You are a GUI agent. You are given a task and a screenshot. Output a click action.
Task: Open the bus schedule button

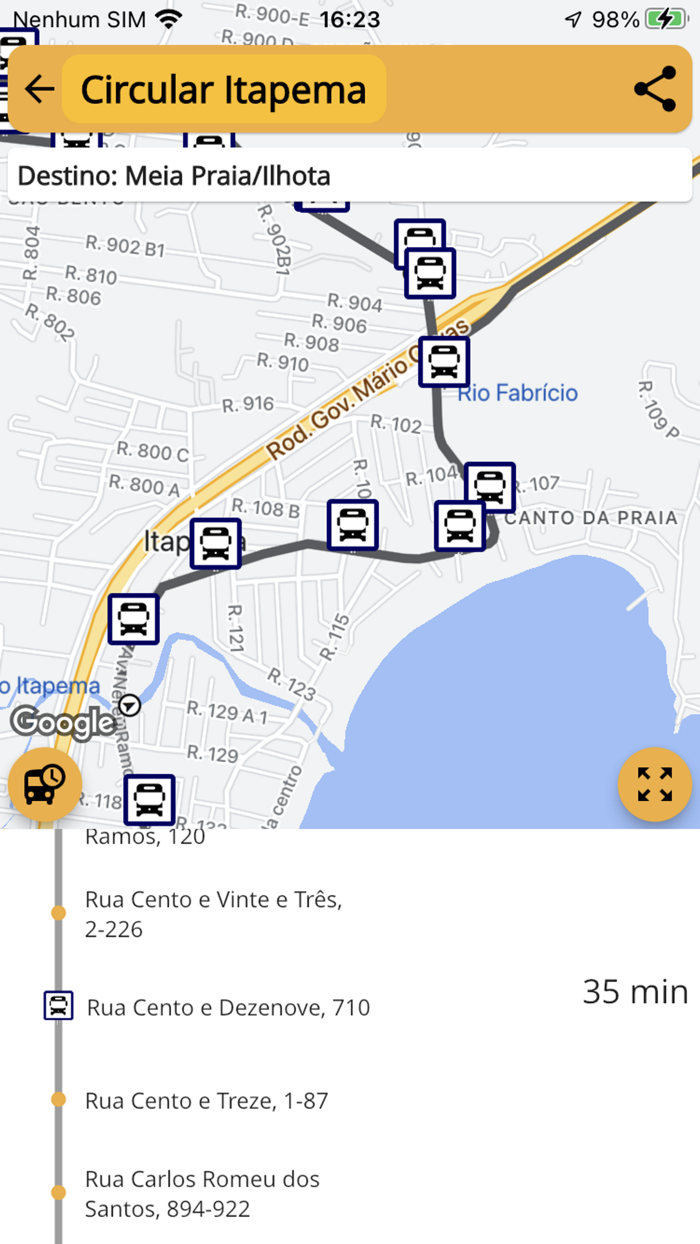coord(45,784)
